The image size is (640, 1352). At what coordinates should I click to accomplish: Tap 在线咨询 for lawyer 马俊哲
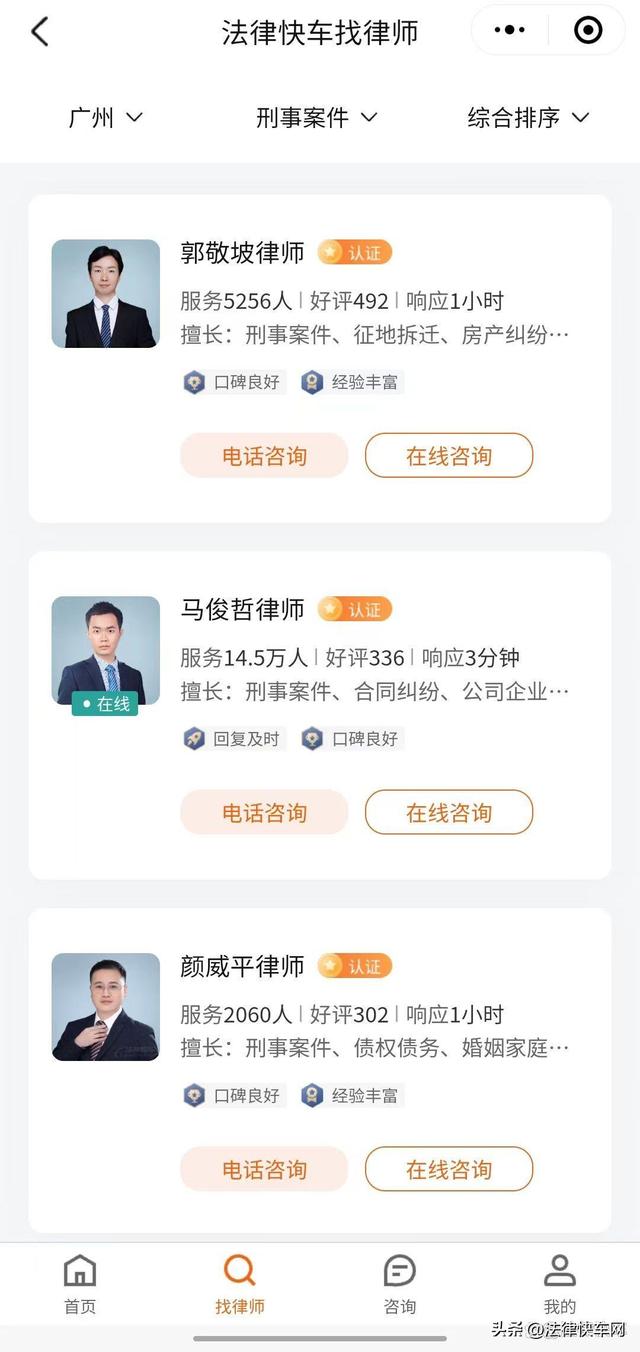[449, 812]
